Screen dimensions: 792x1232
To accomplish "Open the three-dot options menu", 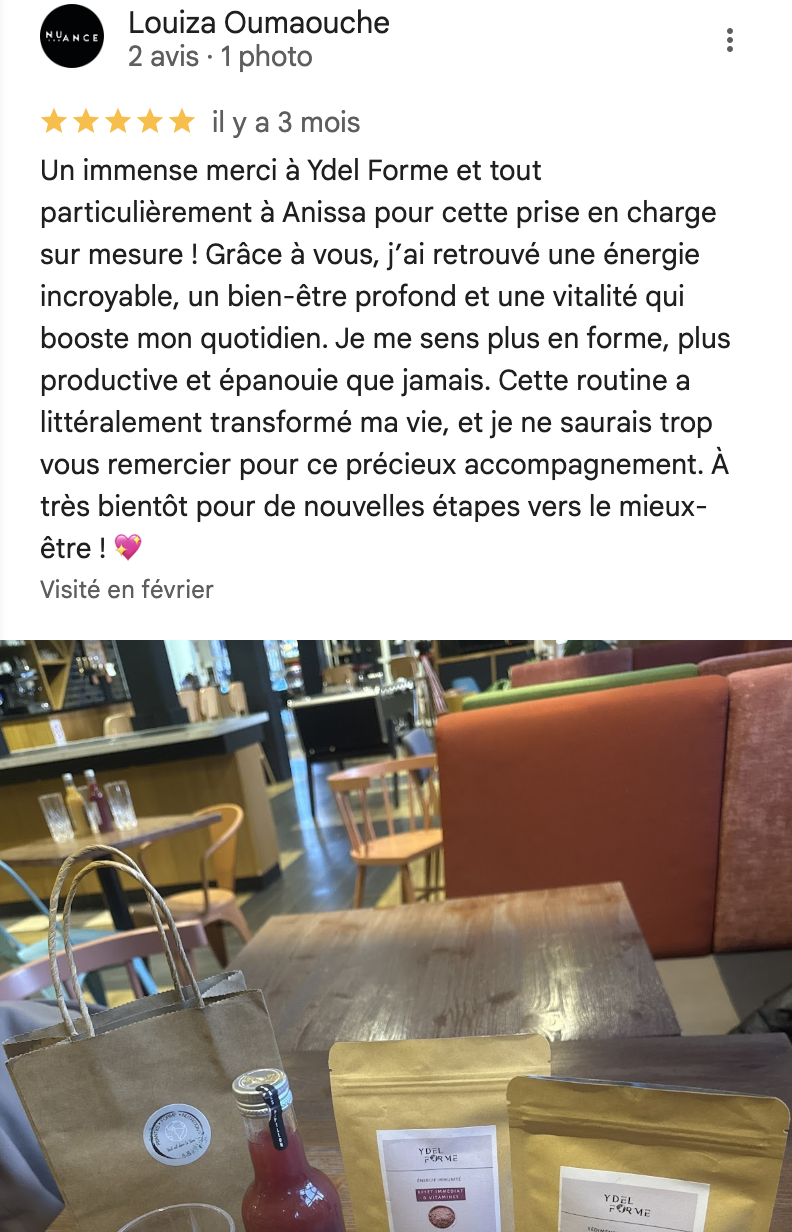I will [730, 40].
